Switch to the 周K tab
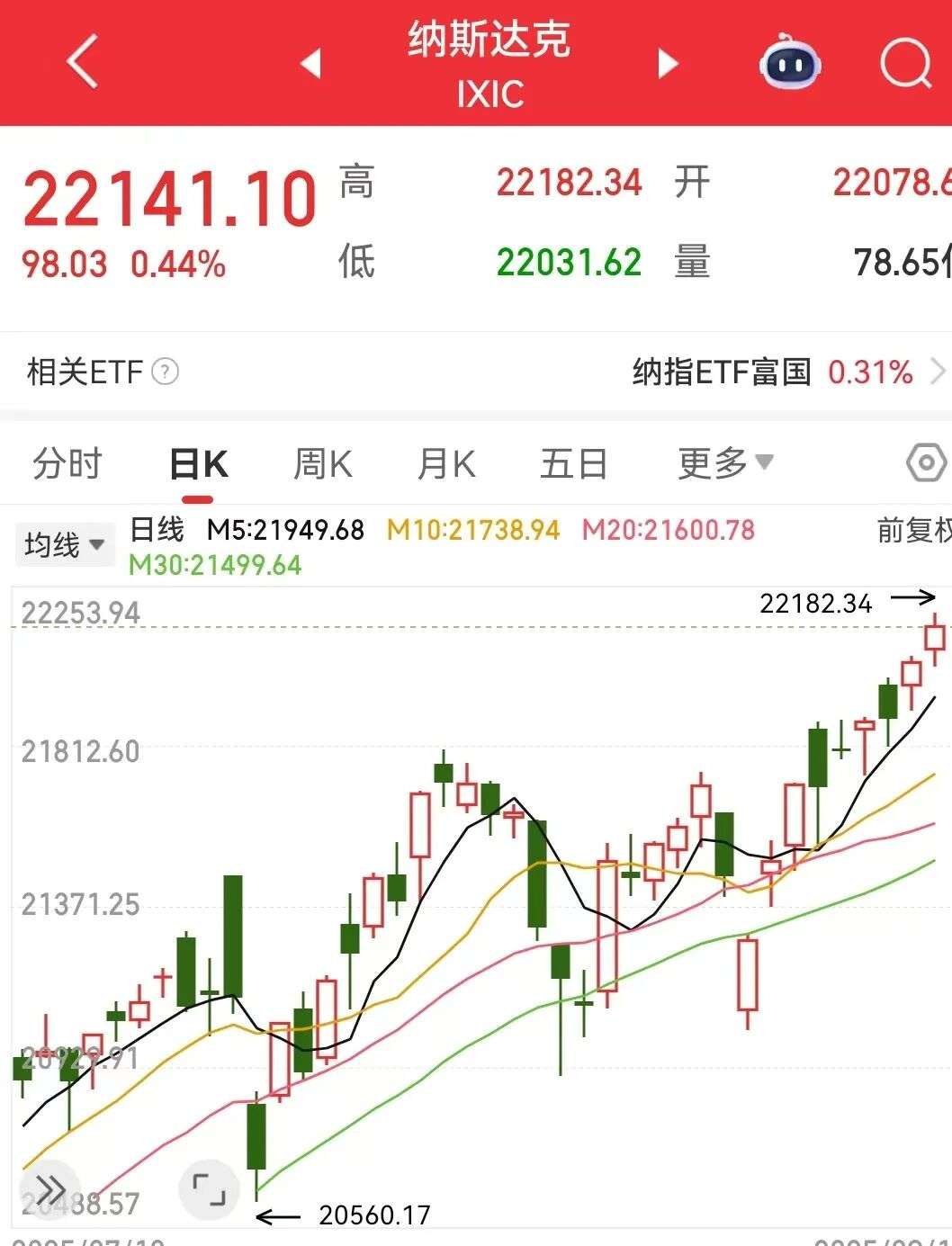 (x=321, y=462)
